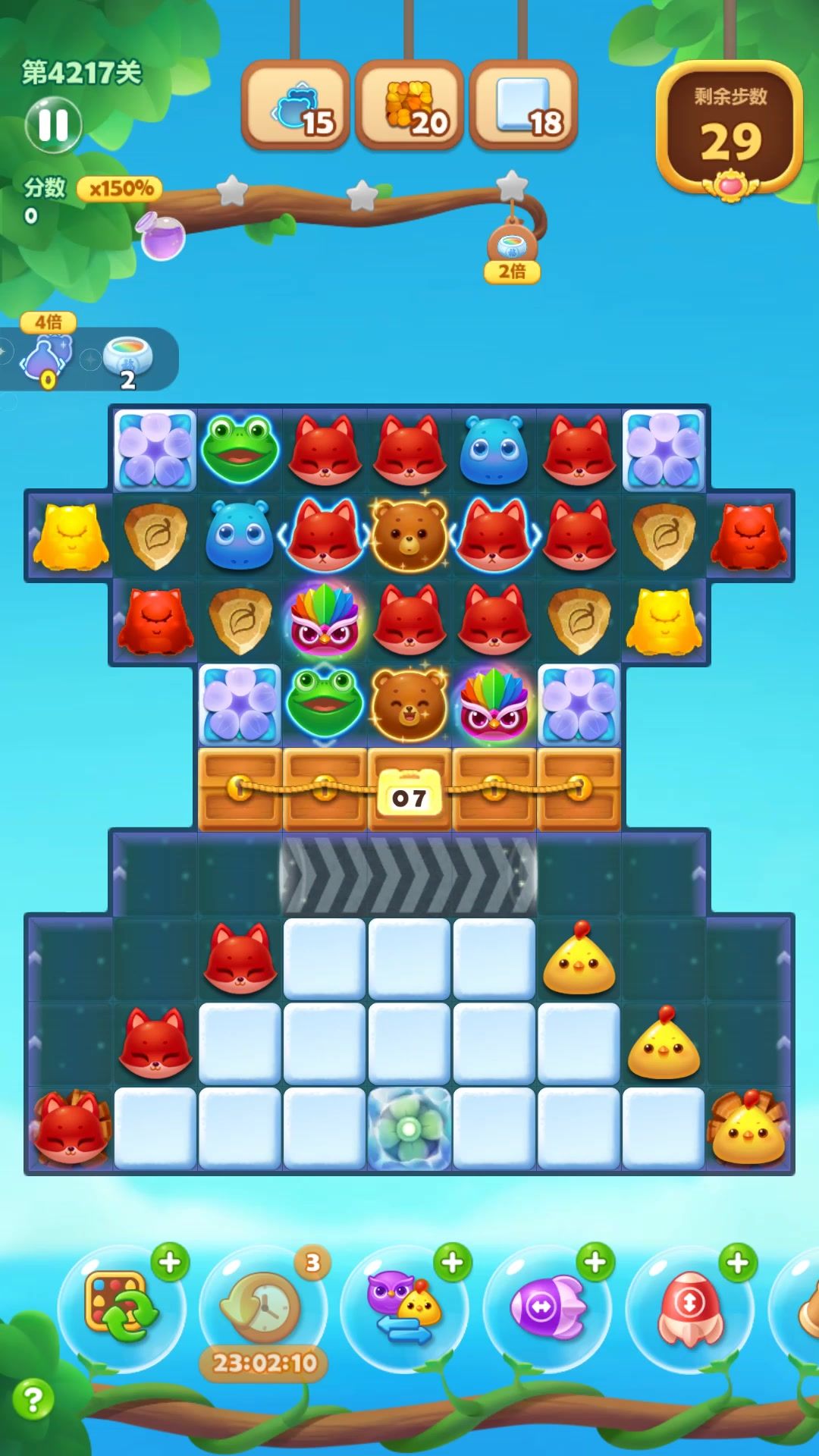This screenshot has height=1456, width=819.
Task: Open the help question mark
Action: [33, 1399]
